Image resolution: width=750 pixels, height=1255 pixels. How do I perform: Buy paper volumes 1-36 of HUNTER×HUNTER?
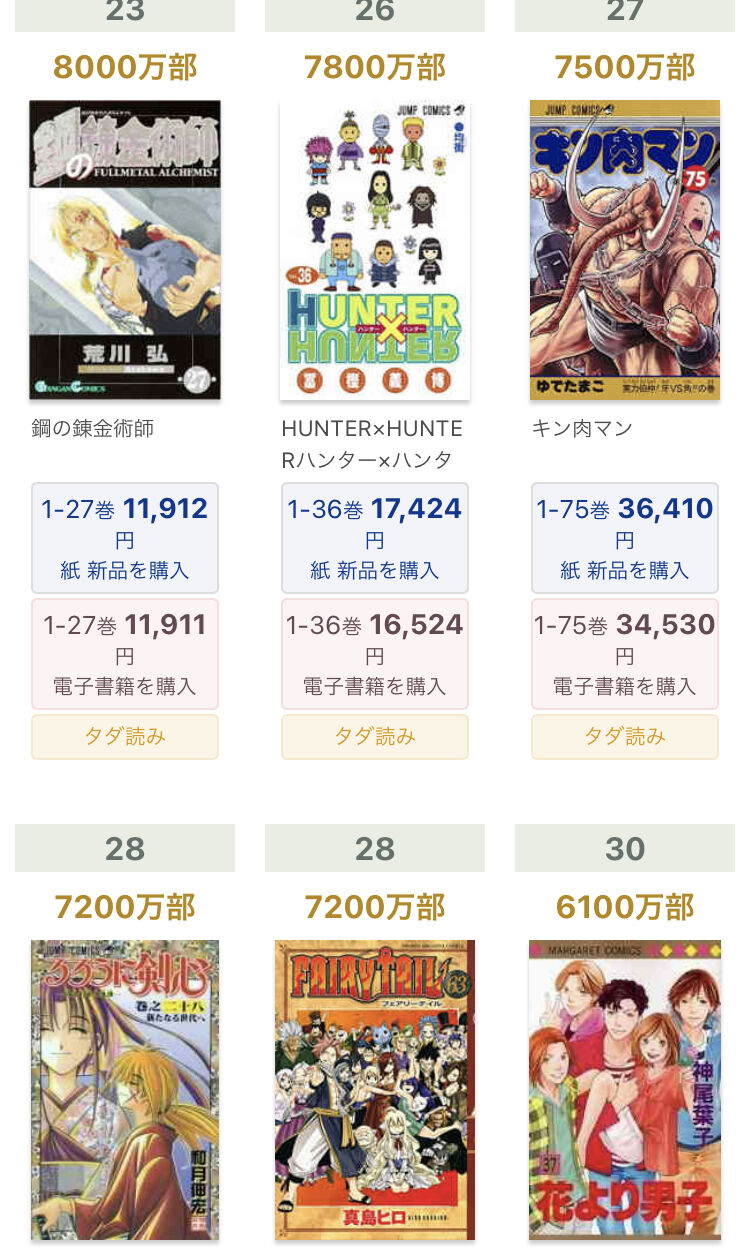374,537
